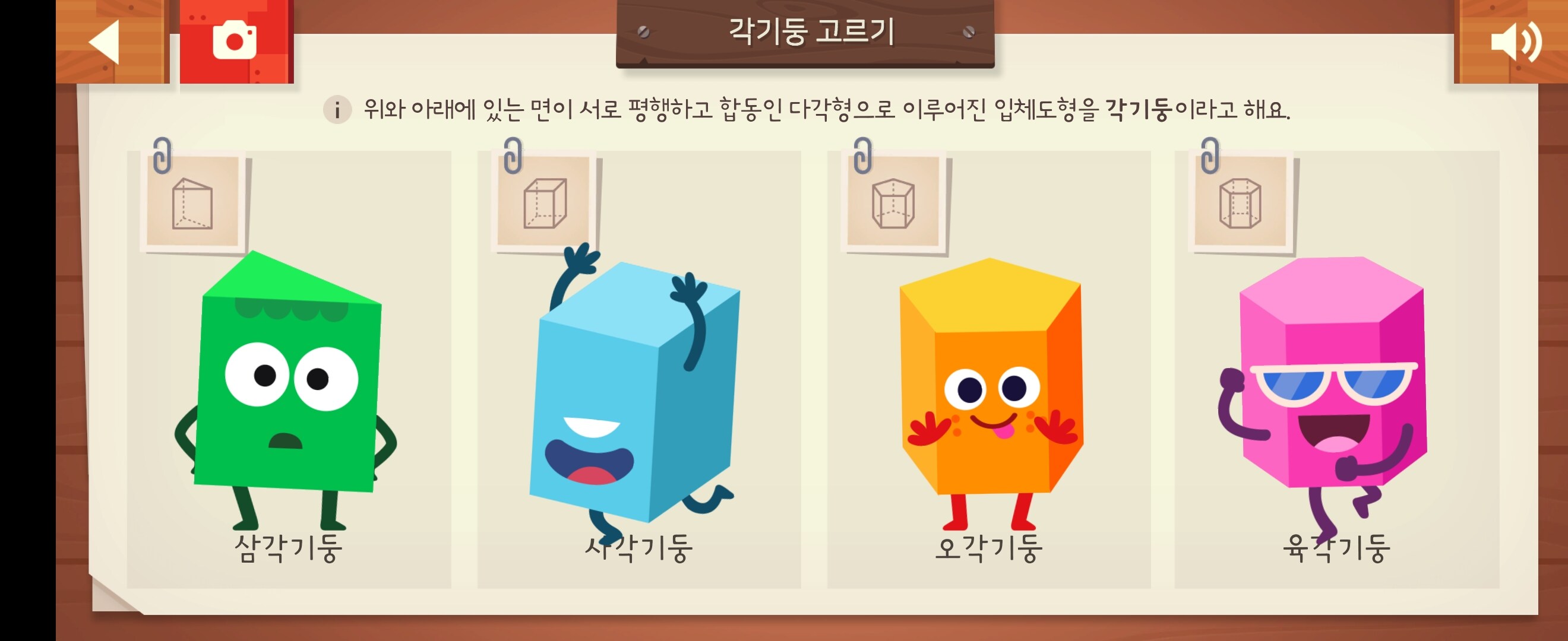Toggle the sound speaker icon
Image resolution: width=1568 pixels, height=641 pixels.
pos(1516,42)
